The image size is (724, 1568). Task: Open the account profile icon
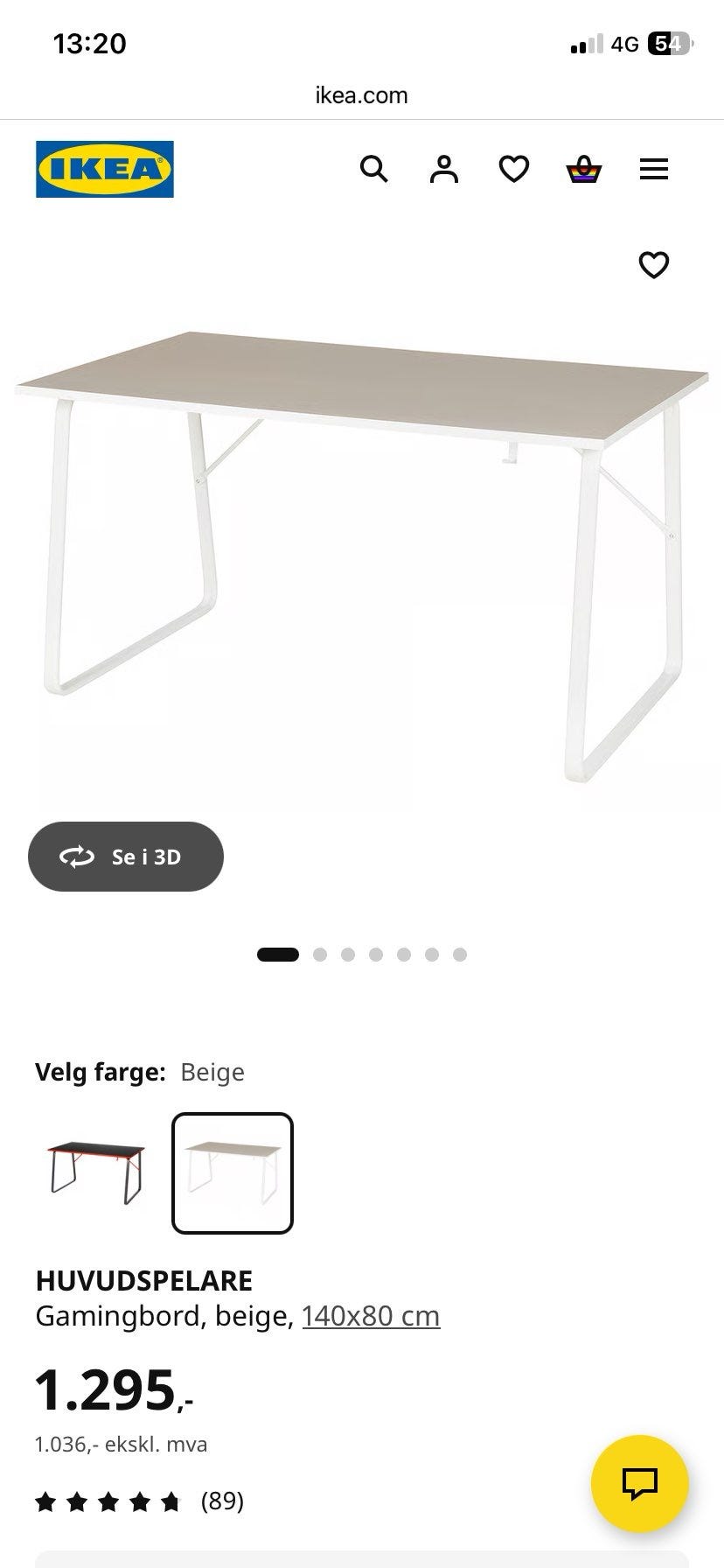tap(444, 169)
